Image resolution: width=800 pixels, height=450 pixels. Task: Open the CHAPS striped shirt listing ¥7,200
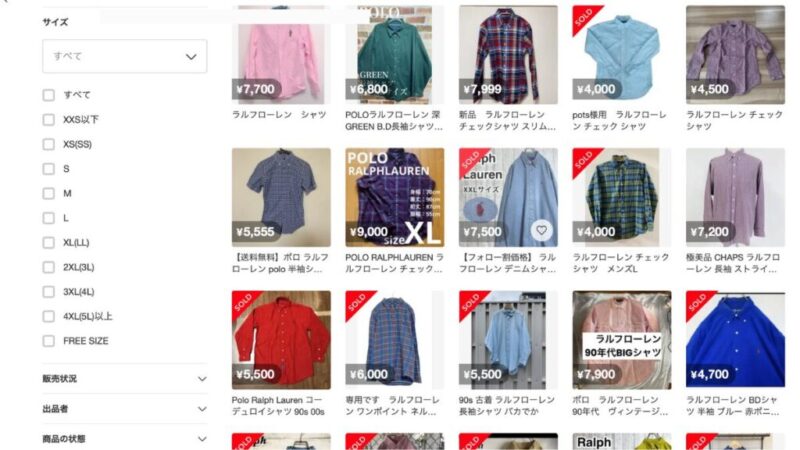pyautogui.click(x=735, y=197)
